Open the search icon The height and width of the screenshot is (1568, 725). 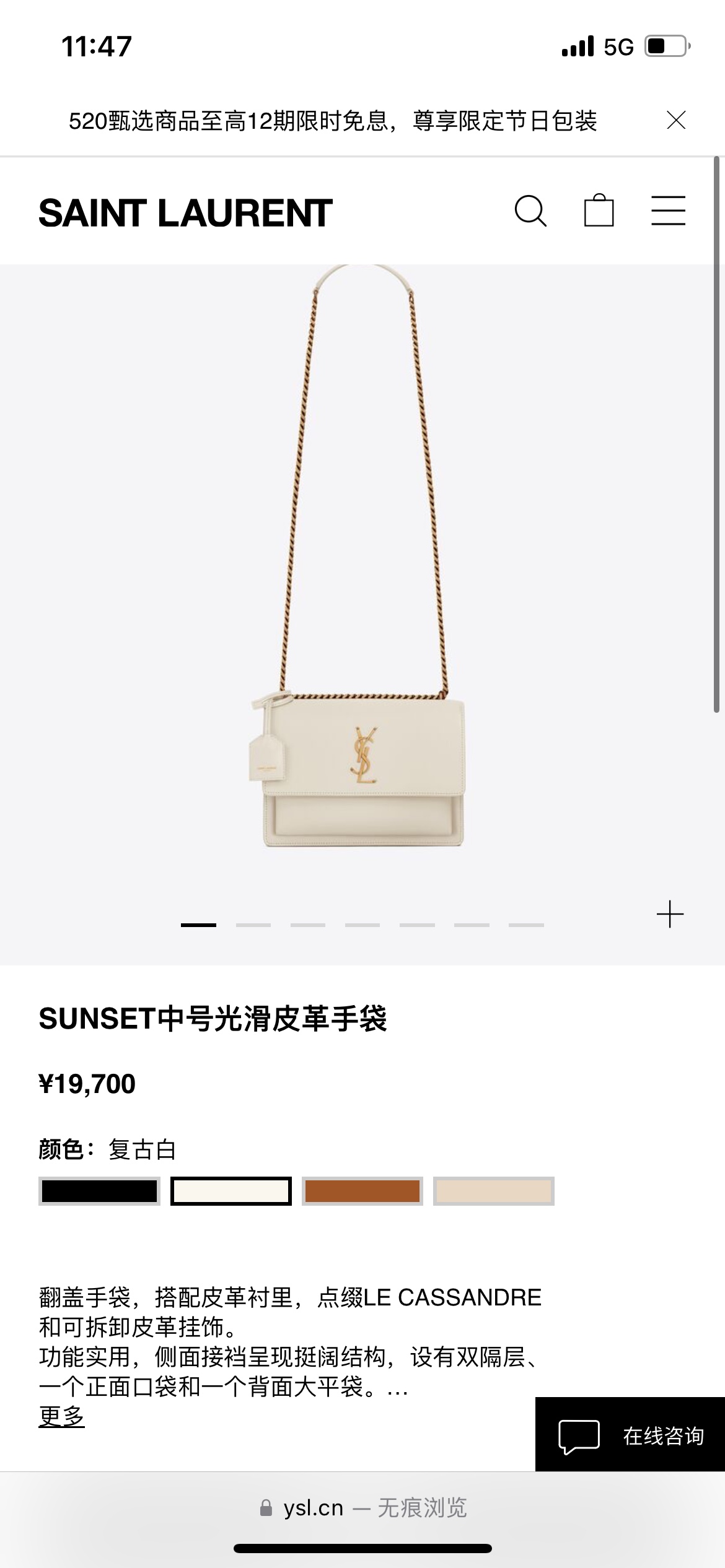[x=530, y=211]
